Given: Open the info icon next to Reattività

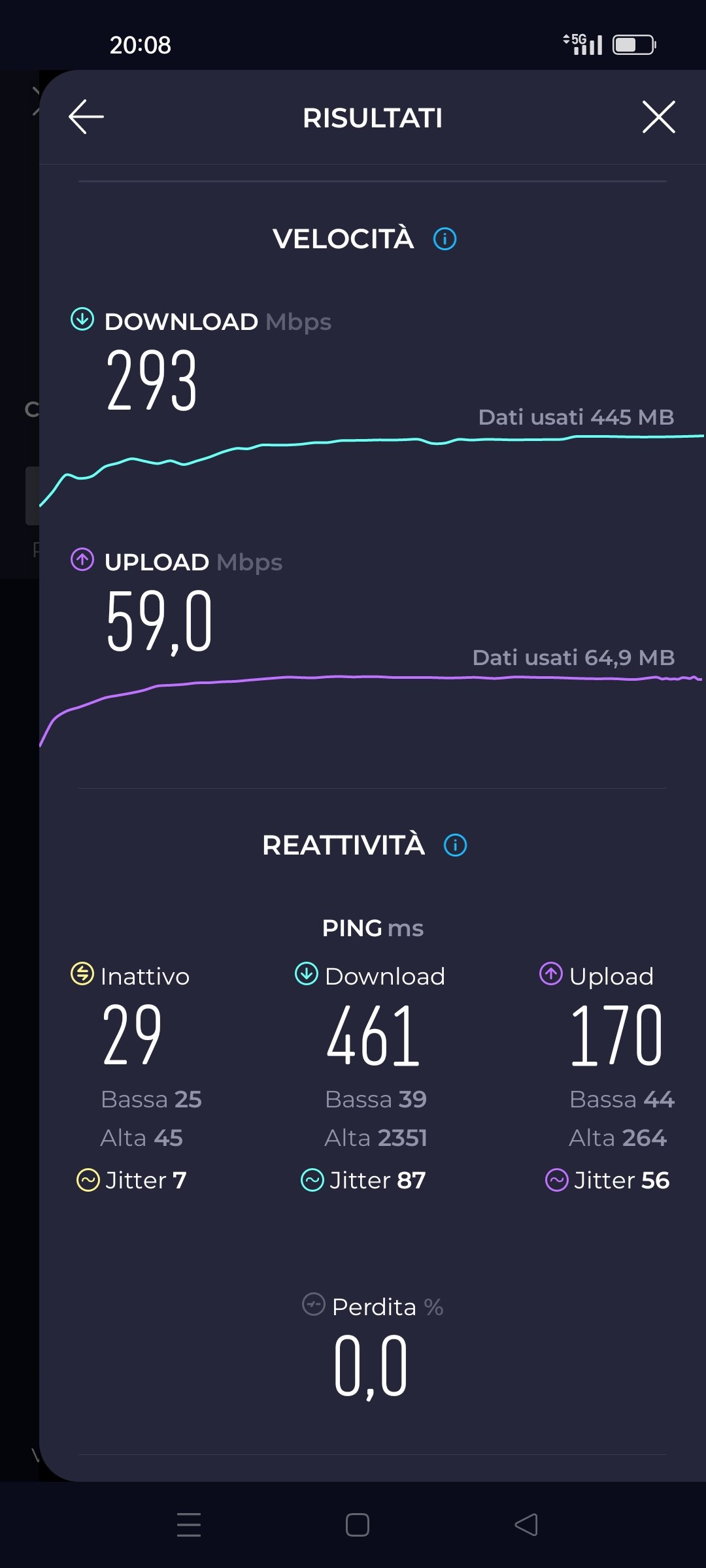Looking at the screenshot, I should coord(456,845).
